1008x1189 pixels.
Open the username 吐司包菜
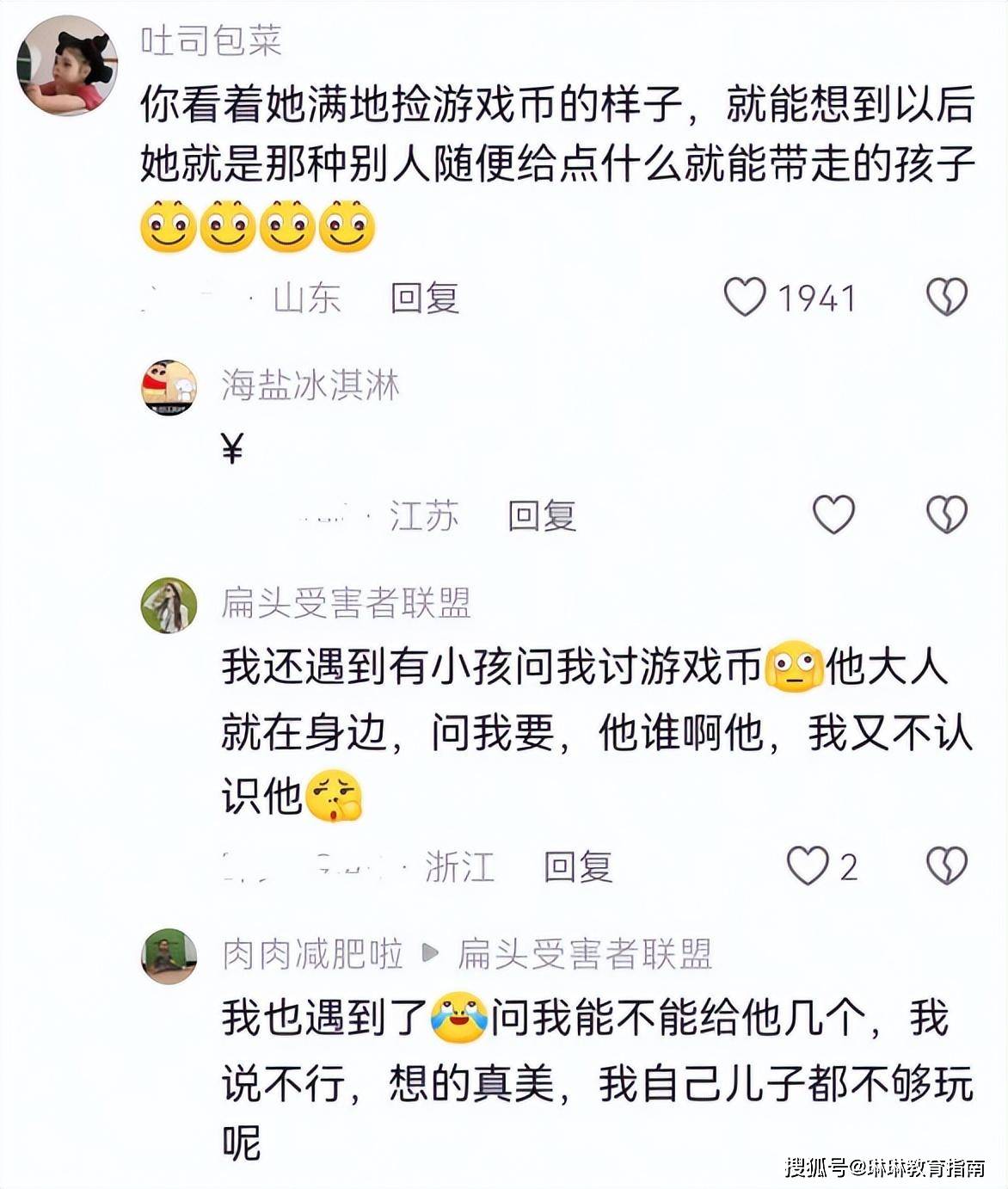(x=211, y=40)
